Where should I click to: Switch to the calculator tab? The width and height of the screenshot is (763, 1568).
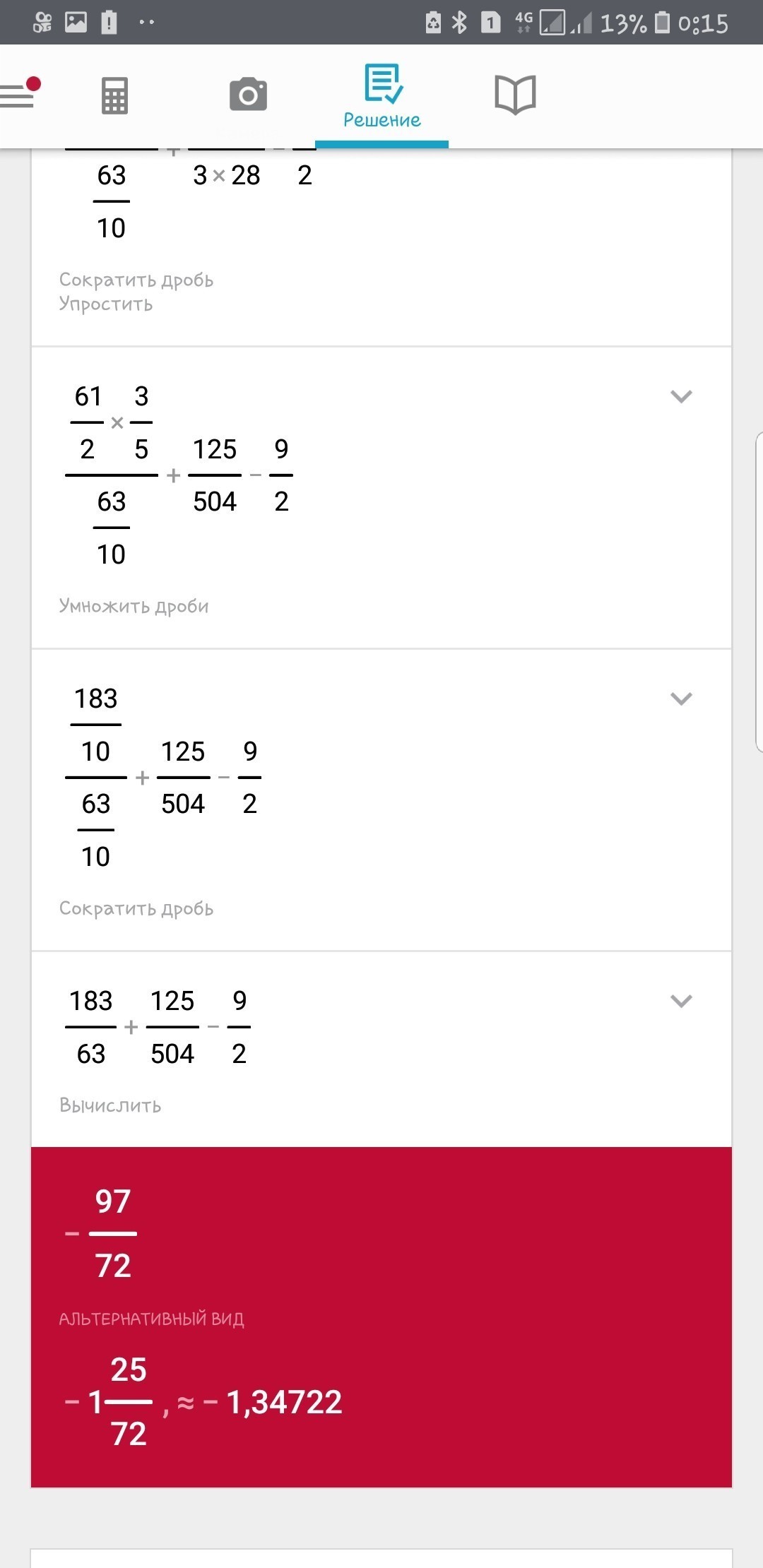pos(114,95)
